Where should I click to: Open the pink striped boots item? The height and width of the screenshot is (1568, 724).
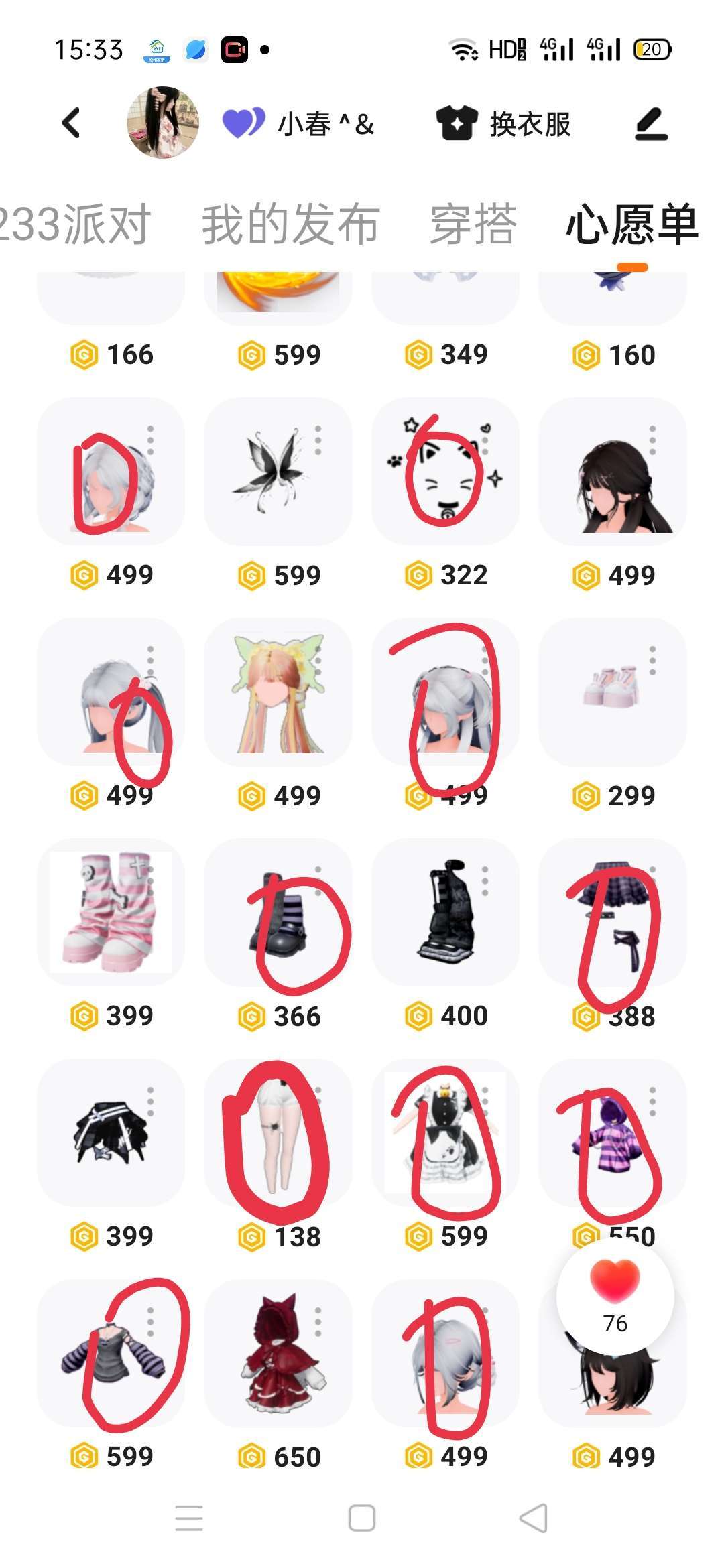click(111, 911)
